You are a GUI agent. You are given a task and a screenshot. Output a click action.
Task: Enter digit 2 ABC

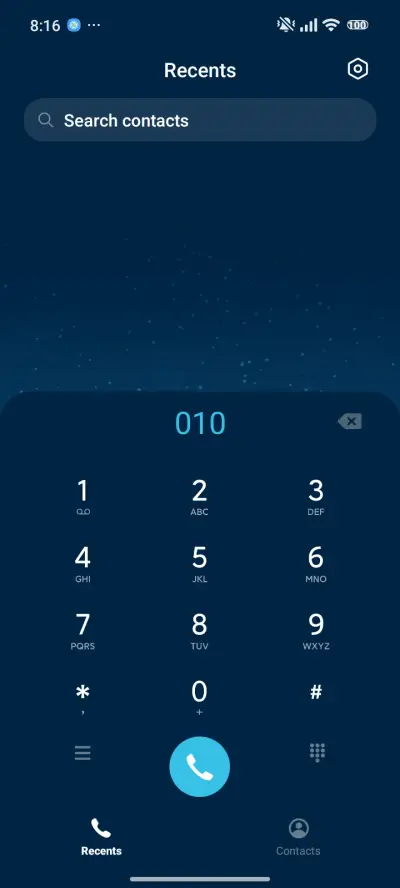(x=199, y=498)
